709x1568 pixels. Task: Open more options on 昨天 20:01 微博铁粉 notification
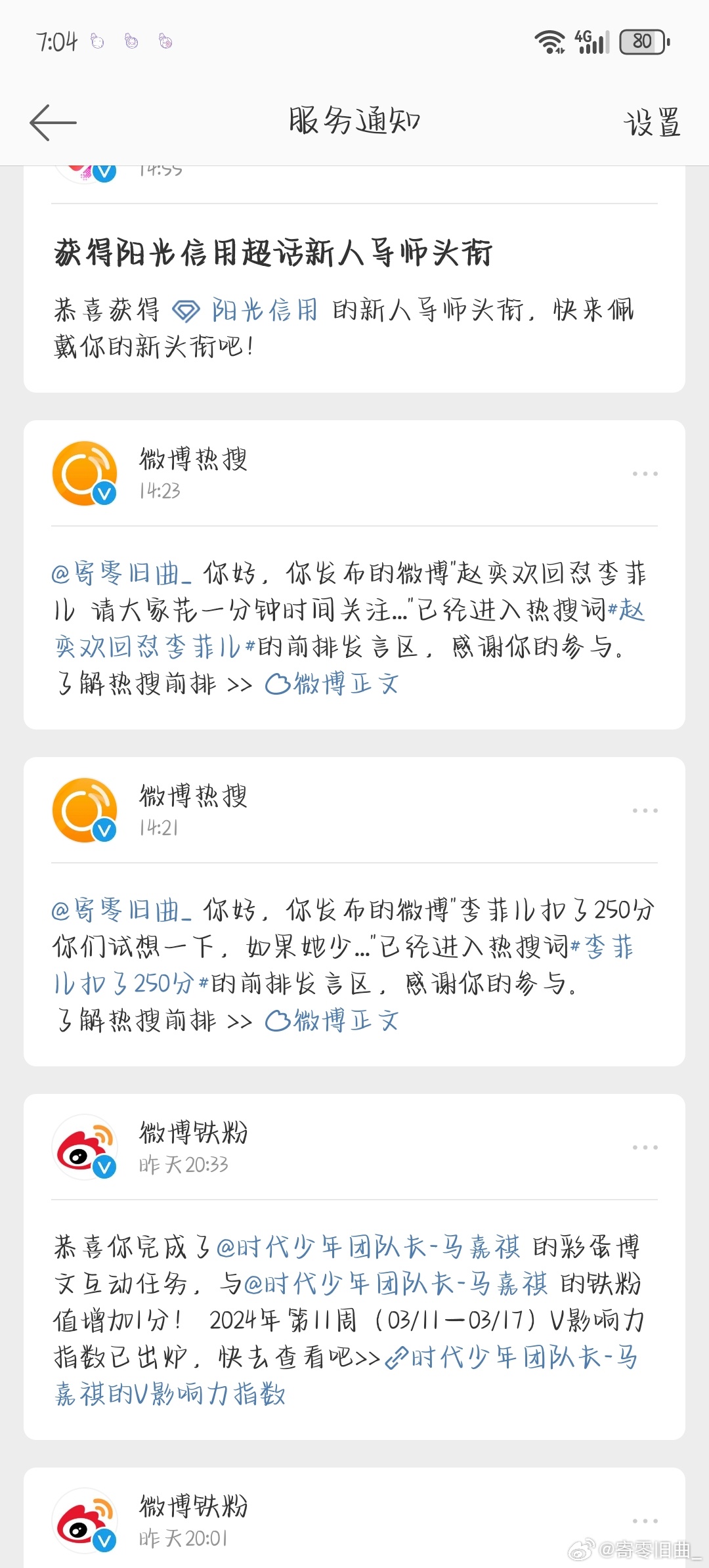645,1521
